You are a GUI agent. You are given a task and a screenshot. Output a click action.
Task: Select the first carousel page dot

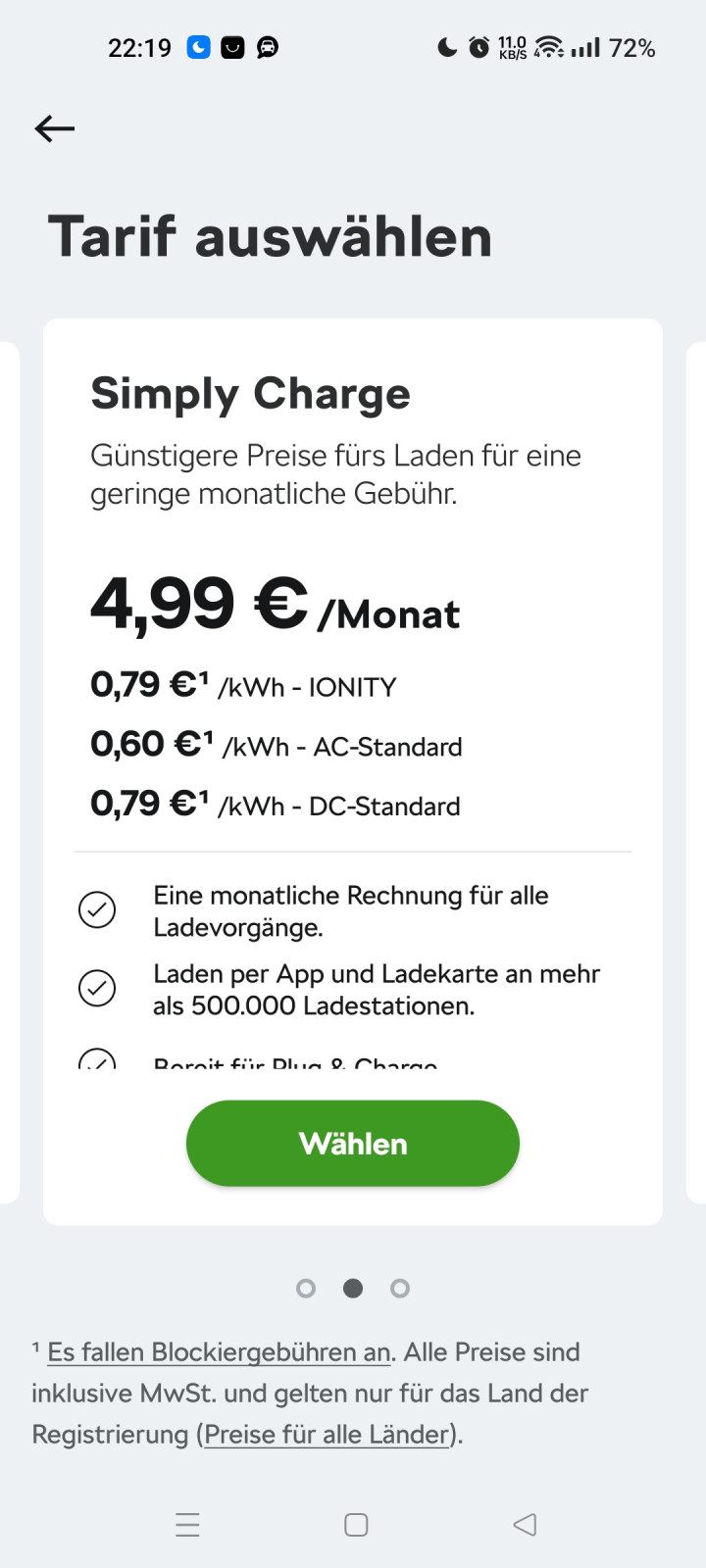tap(306, 1289)
